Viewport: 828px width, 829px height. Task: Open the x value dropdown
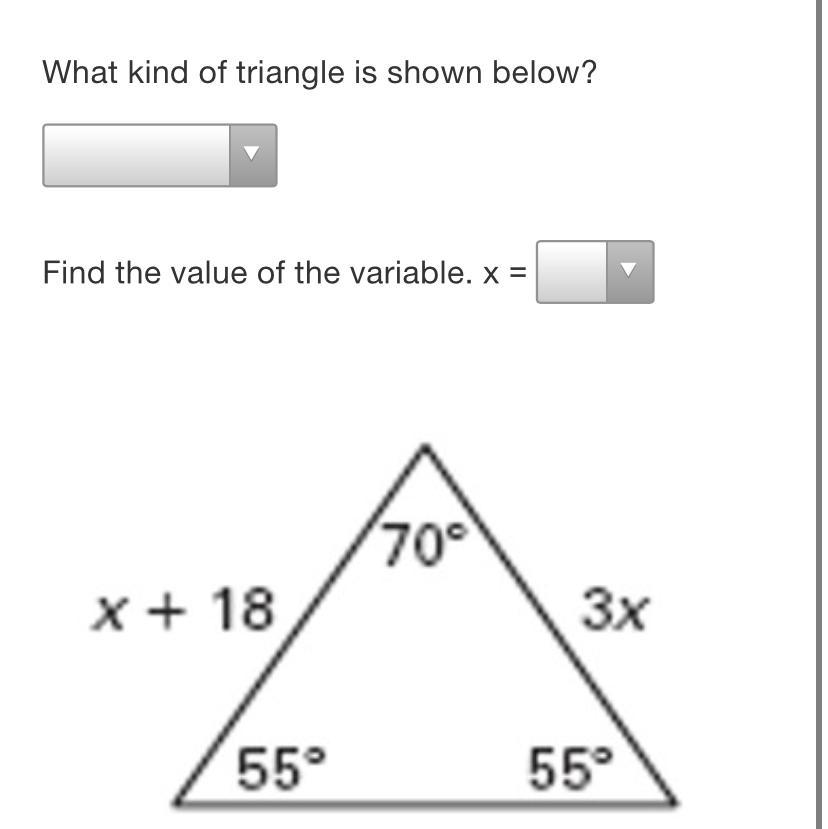tap(595, 272)
